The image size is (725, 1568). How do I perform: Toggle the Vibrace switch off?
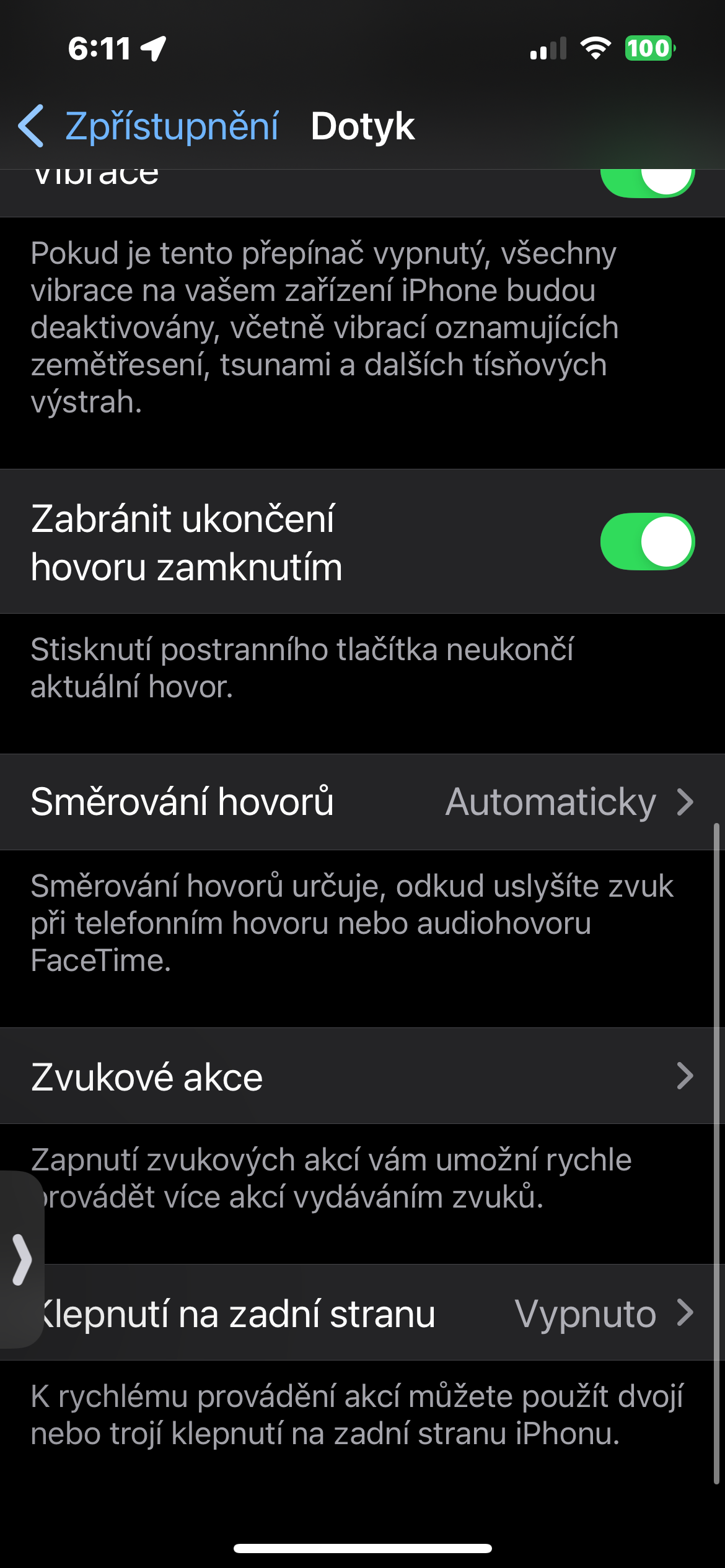[x=647, y=181]
